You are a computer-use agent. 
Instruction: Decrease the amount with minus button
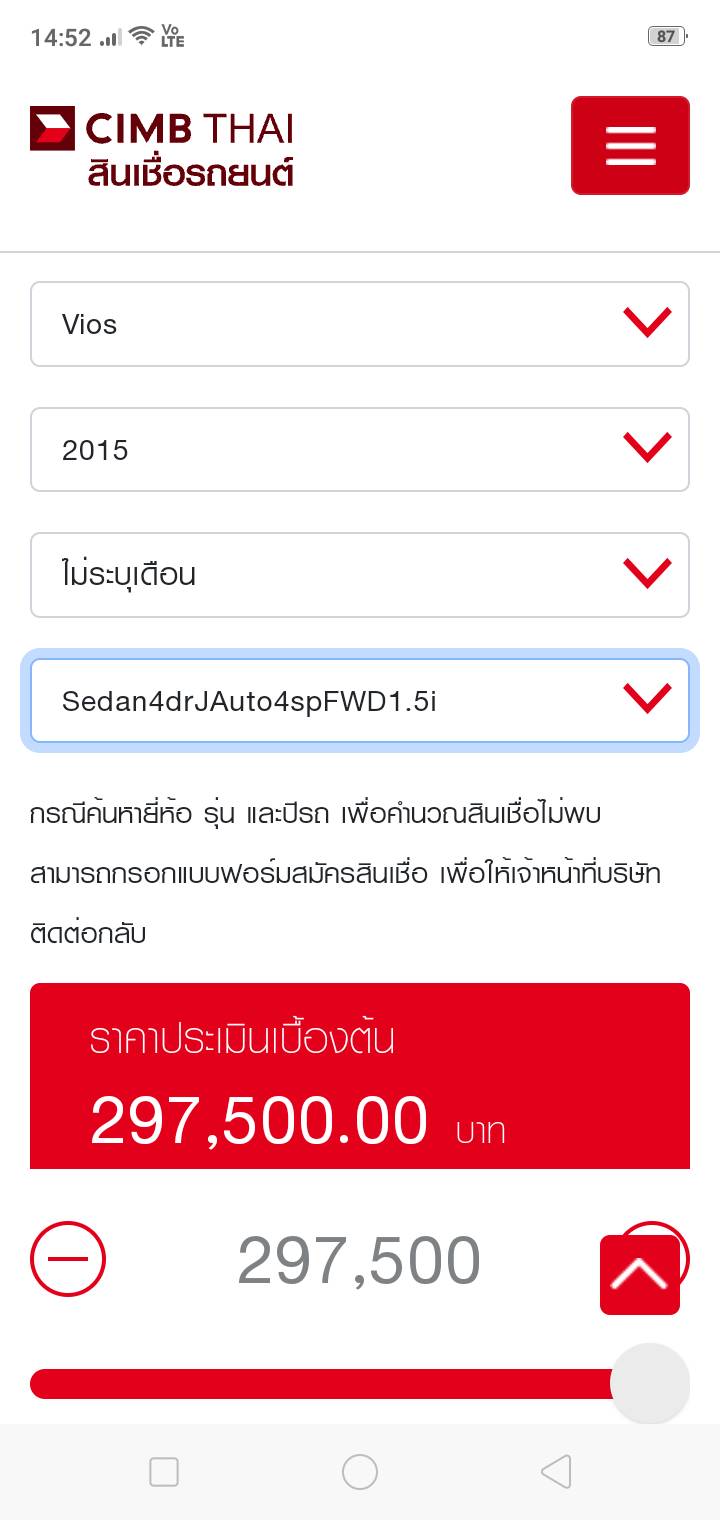(68, 1259)
